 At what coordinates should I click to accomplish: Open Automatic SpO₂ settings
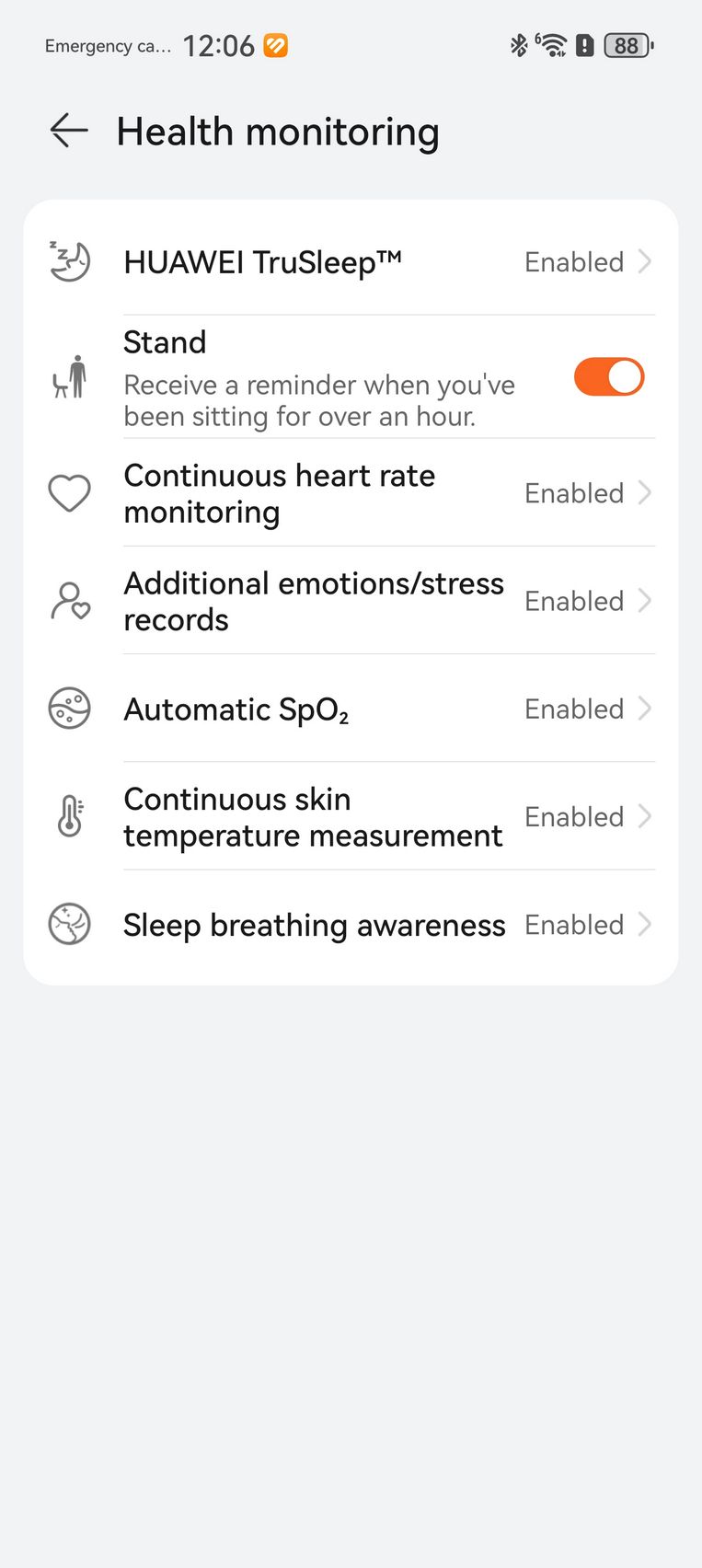tap(351, 709)
